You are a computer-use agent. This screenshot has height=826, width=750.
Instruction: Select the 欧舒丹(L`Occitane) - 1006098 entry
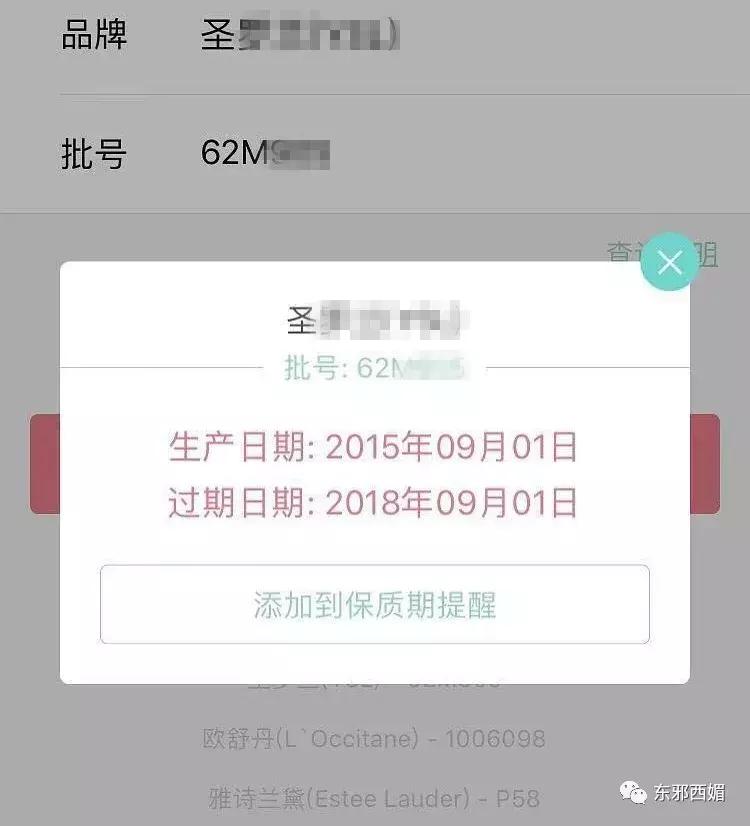(375, 738)
